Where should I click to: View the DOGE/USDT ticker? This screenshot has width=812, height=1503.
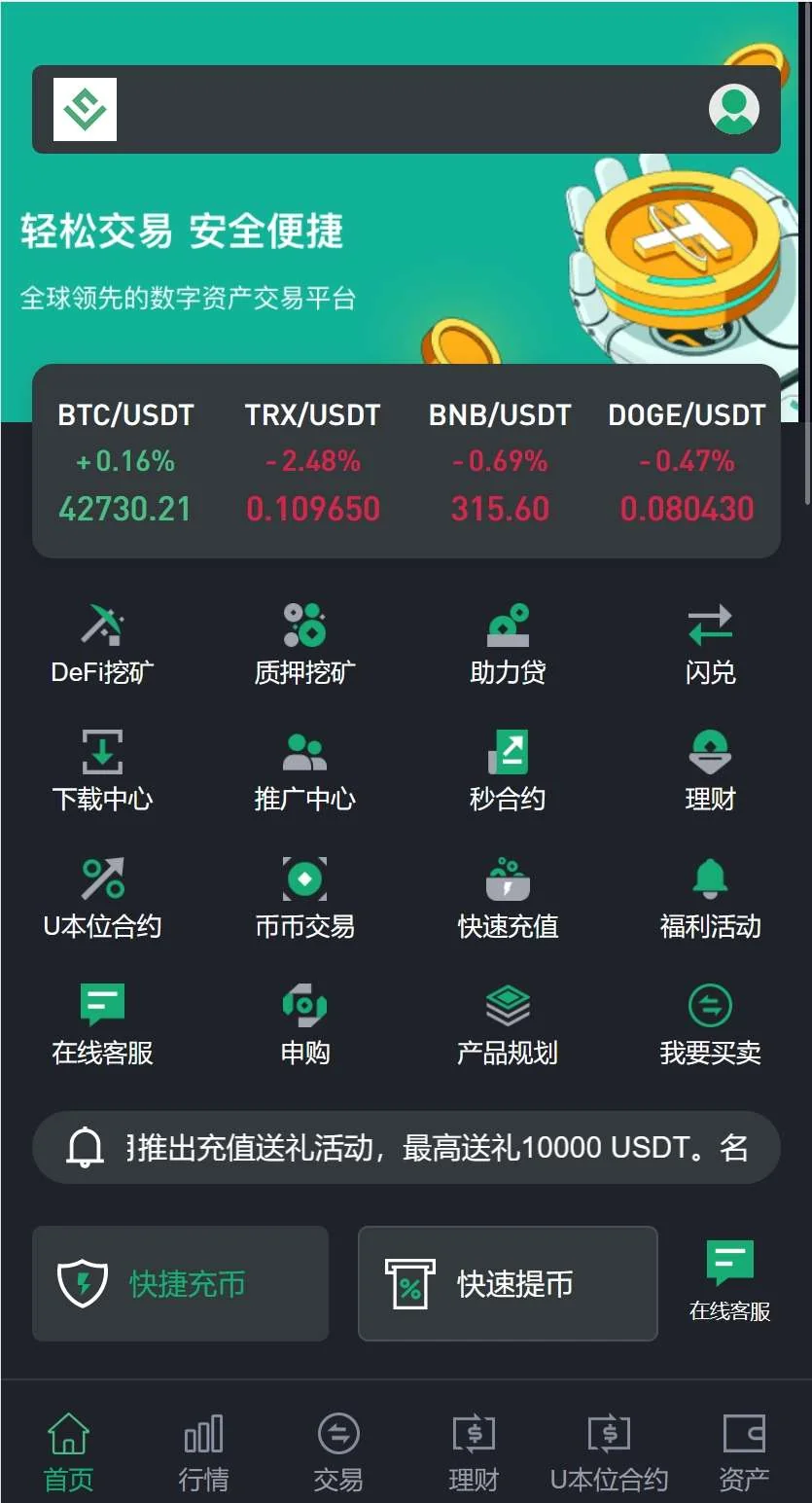click(687, 461)
